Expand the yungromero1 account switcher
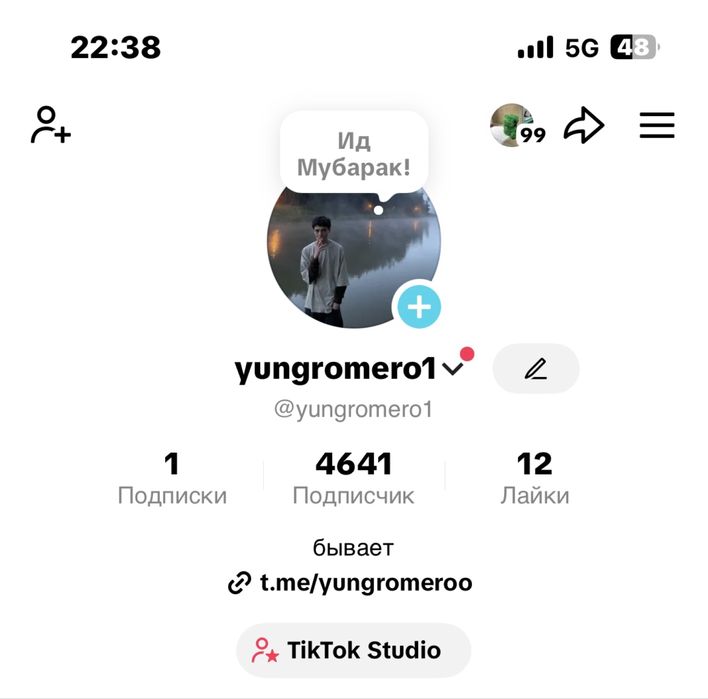Image resolution: width=708 pixels, height=699 pixels. point(453,369)
